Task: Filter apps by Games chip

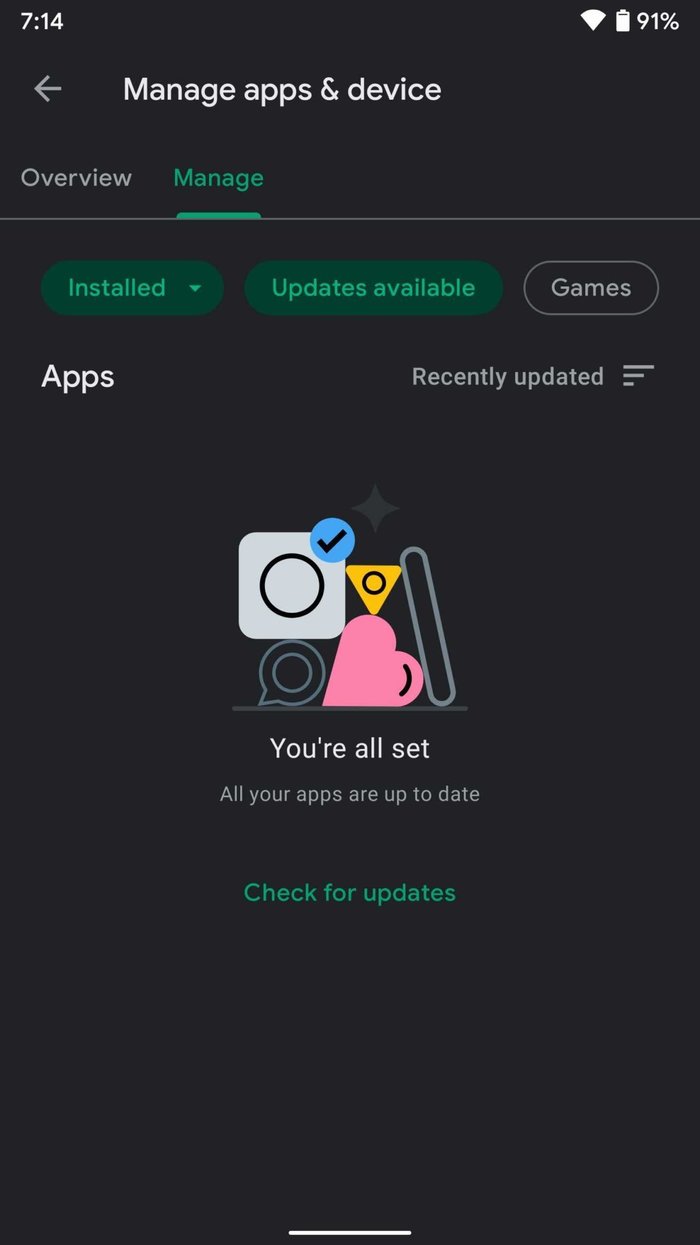Action: (590, 288)
